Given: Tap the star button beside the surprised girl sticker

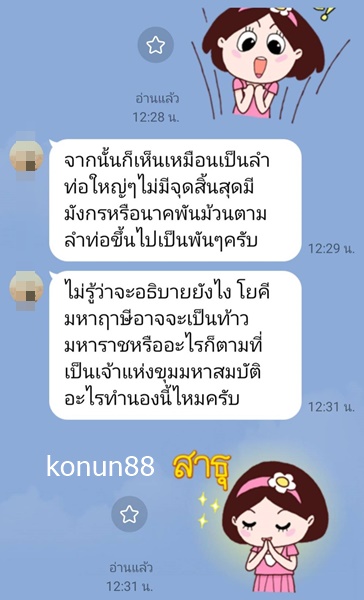Looking at the screenshot, I should (155, 45).
